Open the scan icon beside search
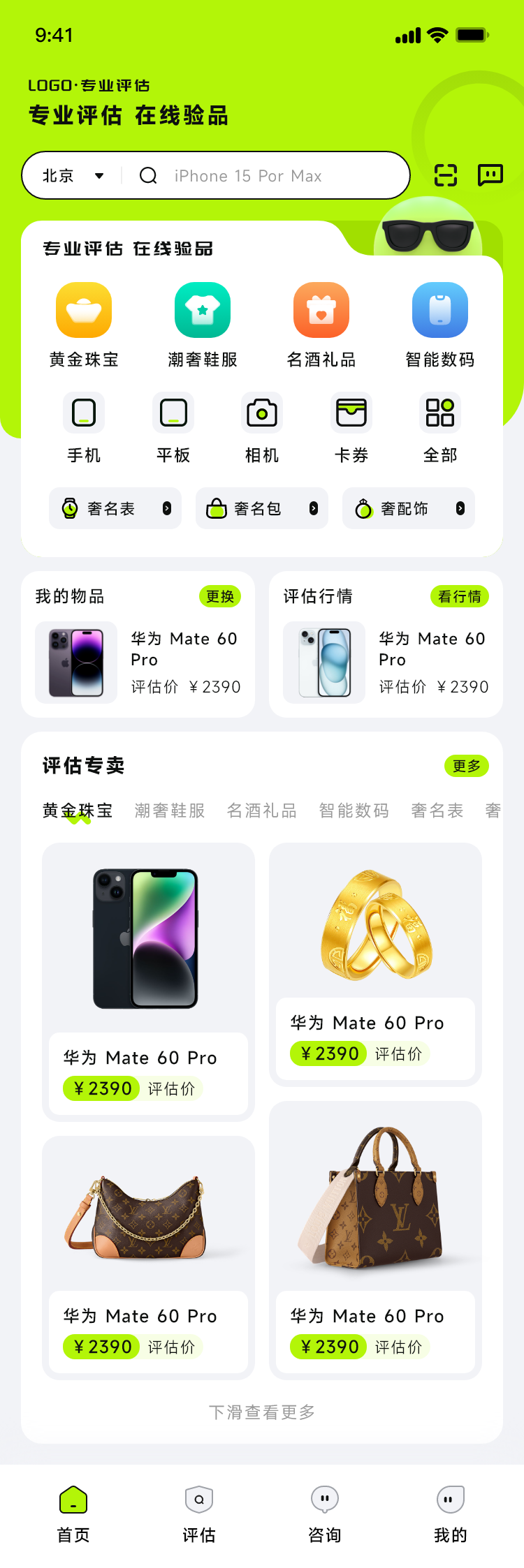The width and height of the screenshot is (524, 1568). click(x=446, y=175)
